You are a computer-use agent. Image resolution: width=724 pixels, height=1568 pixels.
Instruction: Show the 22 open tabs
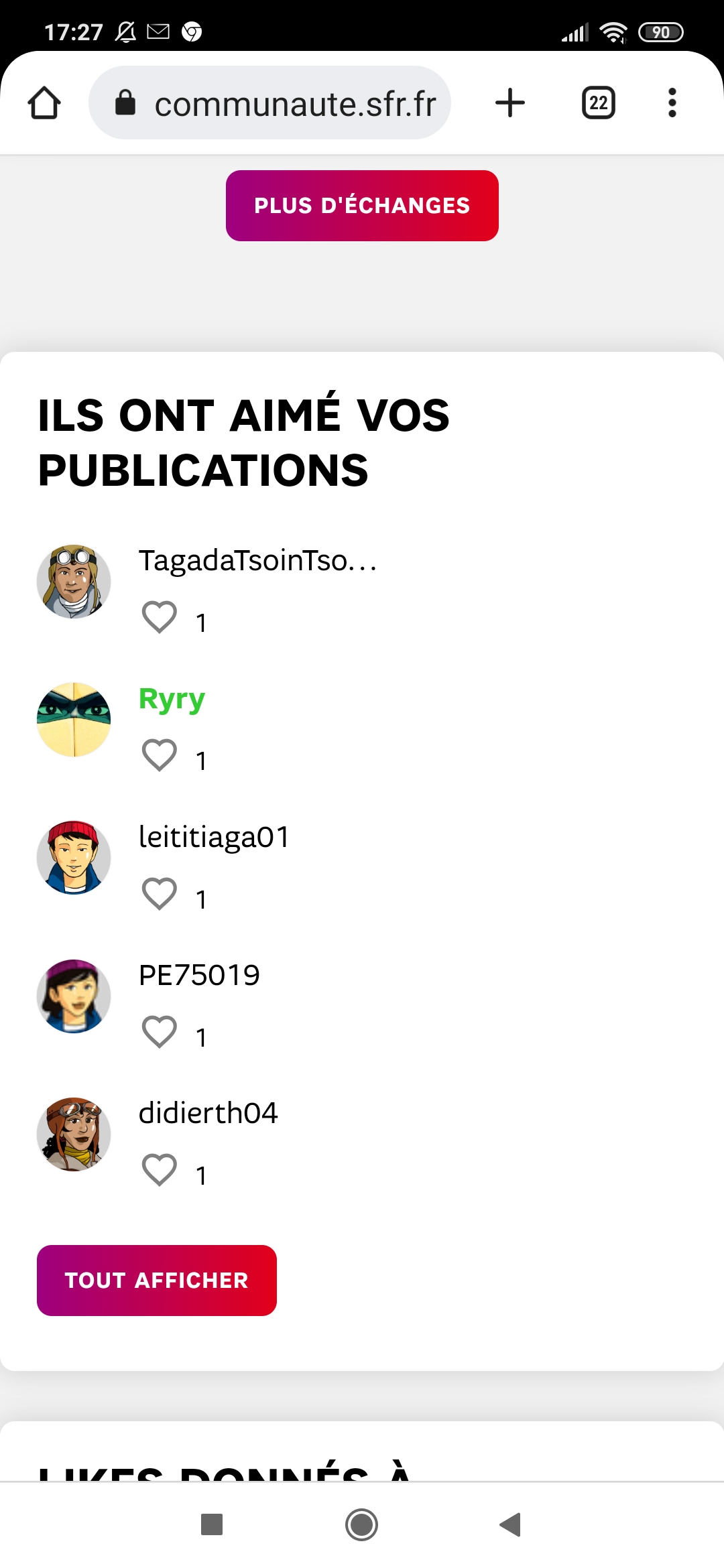pyautogui.click(x=598, y=103)
